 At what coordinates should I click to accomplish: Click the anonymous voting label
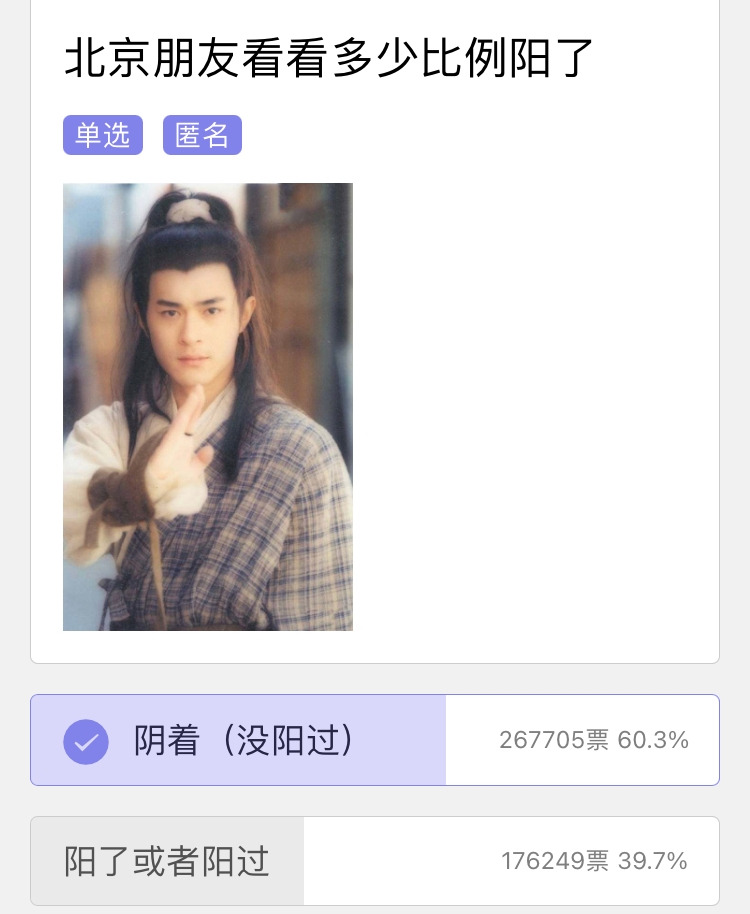[x=202, y=135]
